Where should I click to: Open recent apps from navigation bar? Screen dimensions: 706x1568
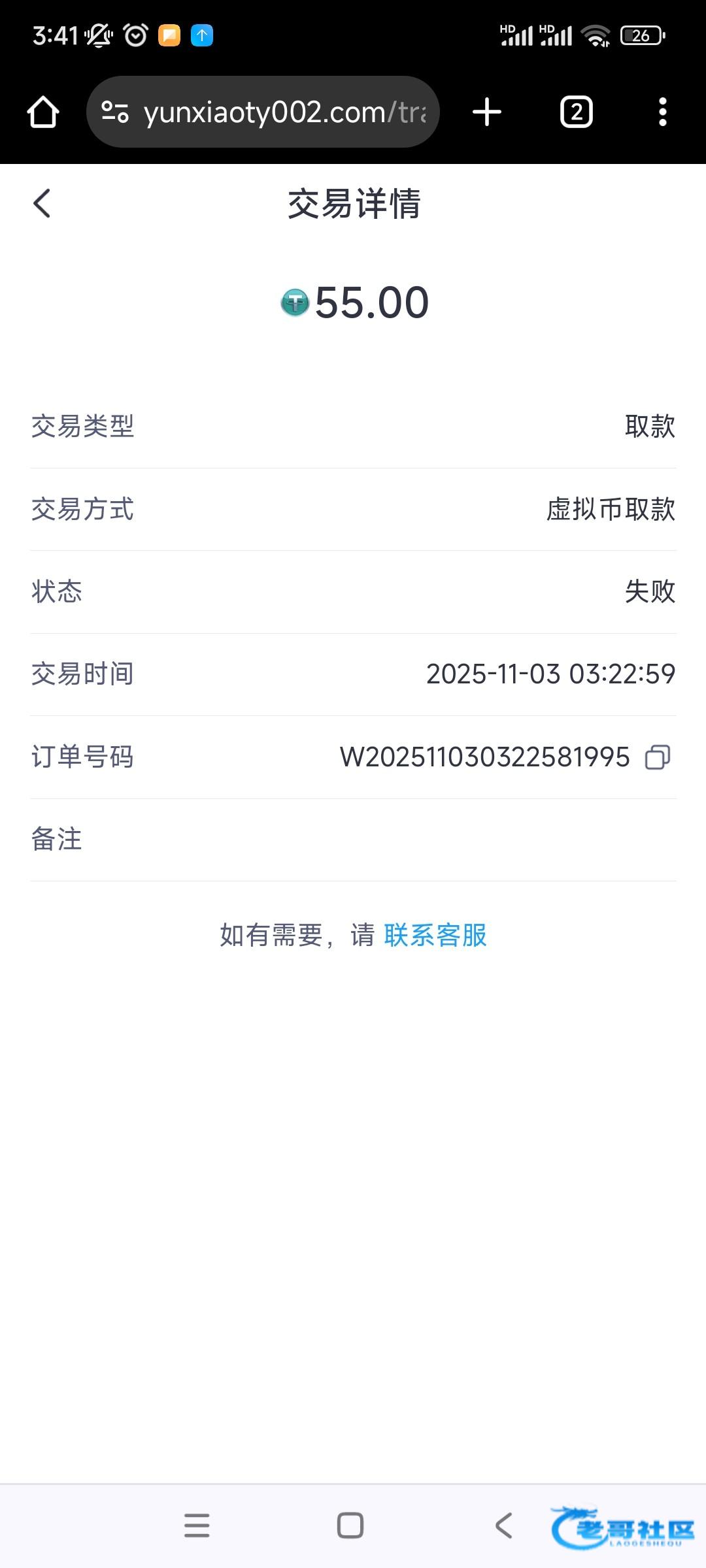197,1526
